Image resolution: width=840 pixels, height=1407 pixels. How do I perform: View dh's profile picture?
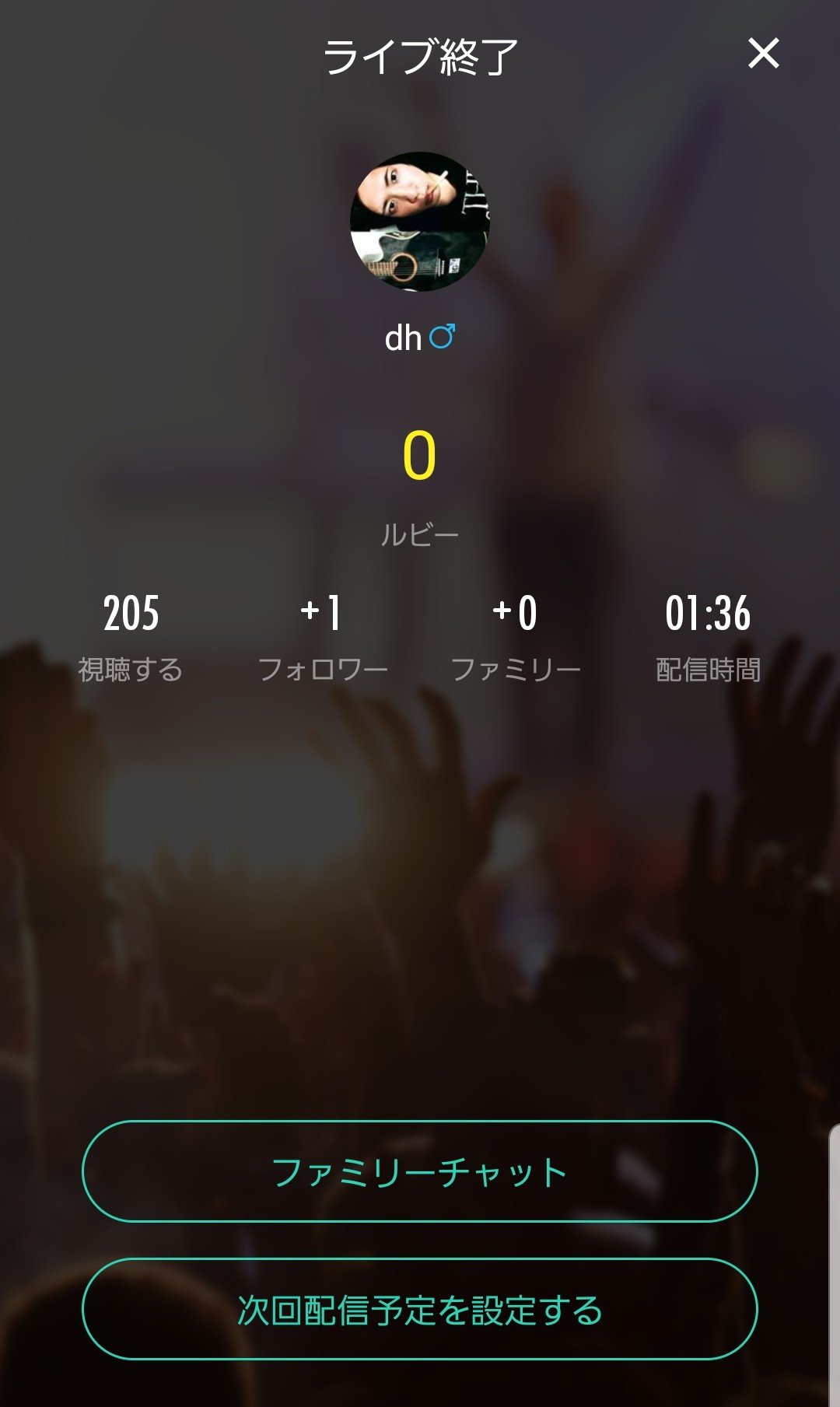point(420,222)
